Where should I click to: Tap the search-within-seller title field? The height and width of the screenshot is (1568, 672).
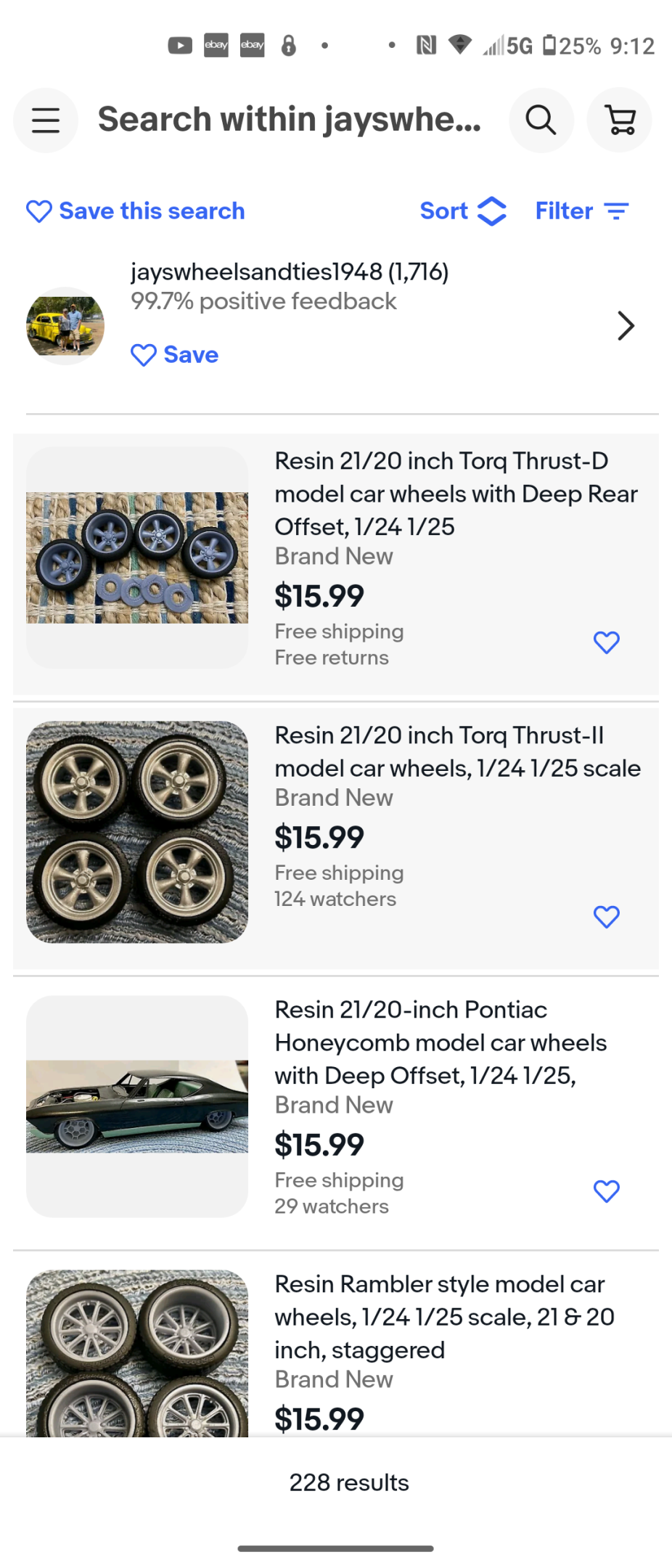(289, 121)
